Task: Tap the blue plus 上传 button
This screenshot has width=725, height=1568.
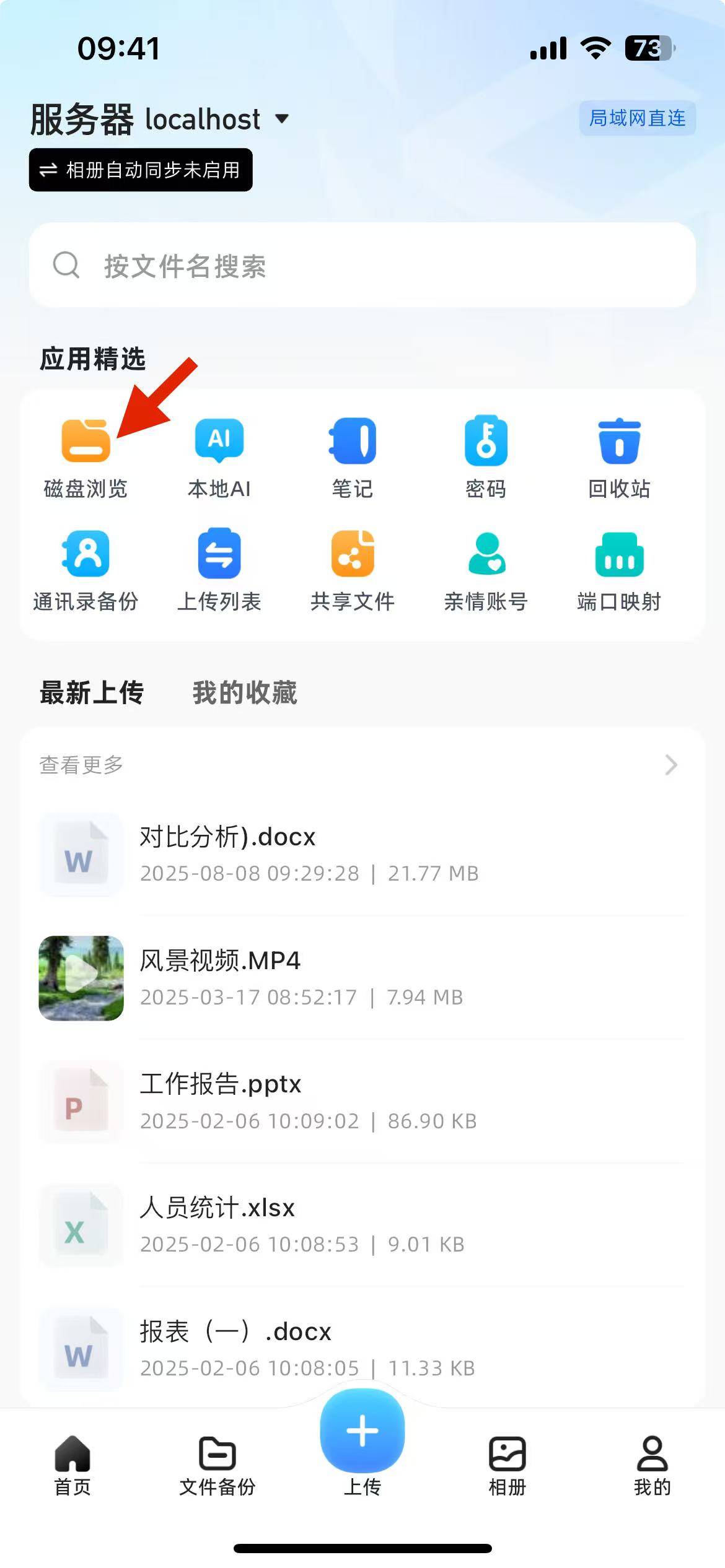Action: (362, 1431)
